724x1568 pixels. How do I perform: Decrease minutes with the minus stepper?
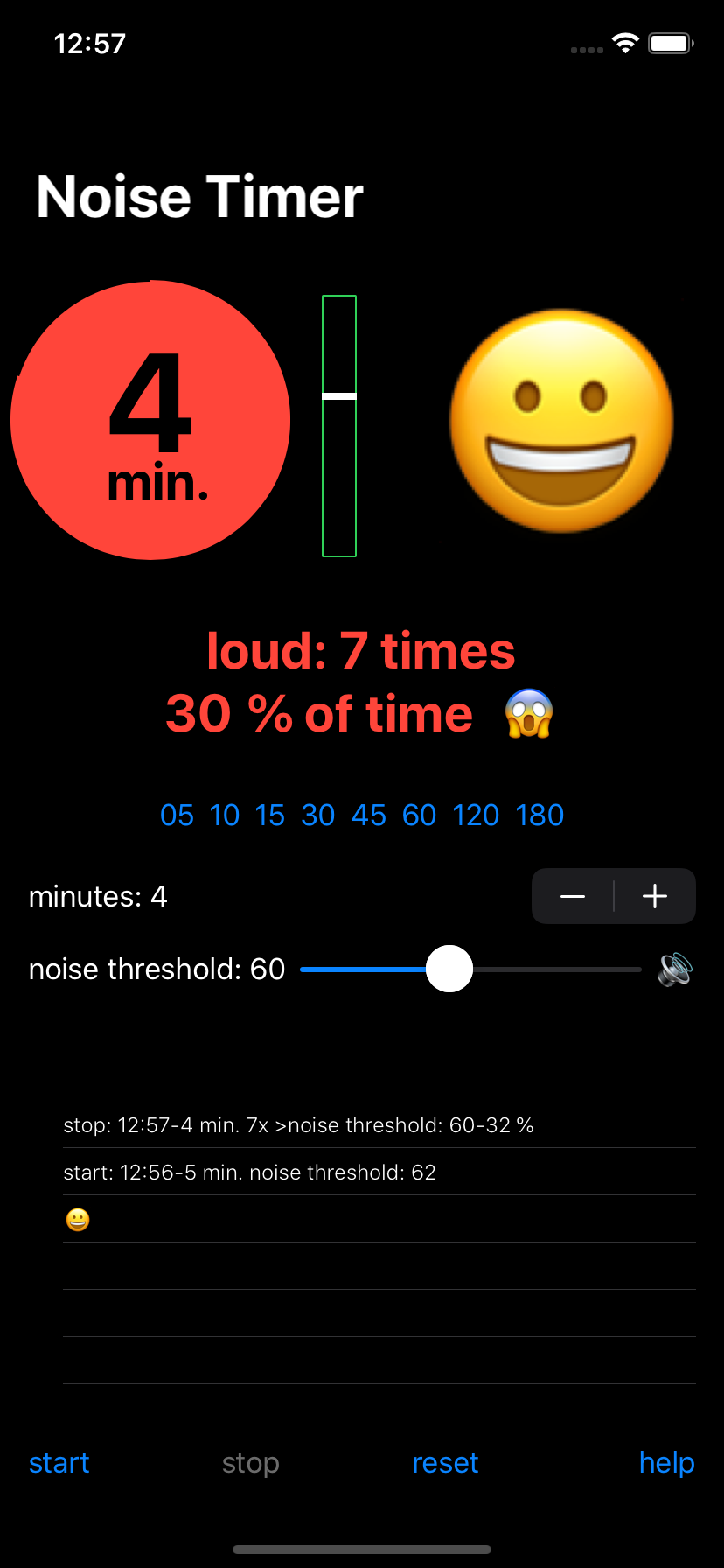coord(573,896)
